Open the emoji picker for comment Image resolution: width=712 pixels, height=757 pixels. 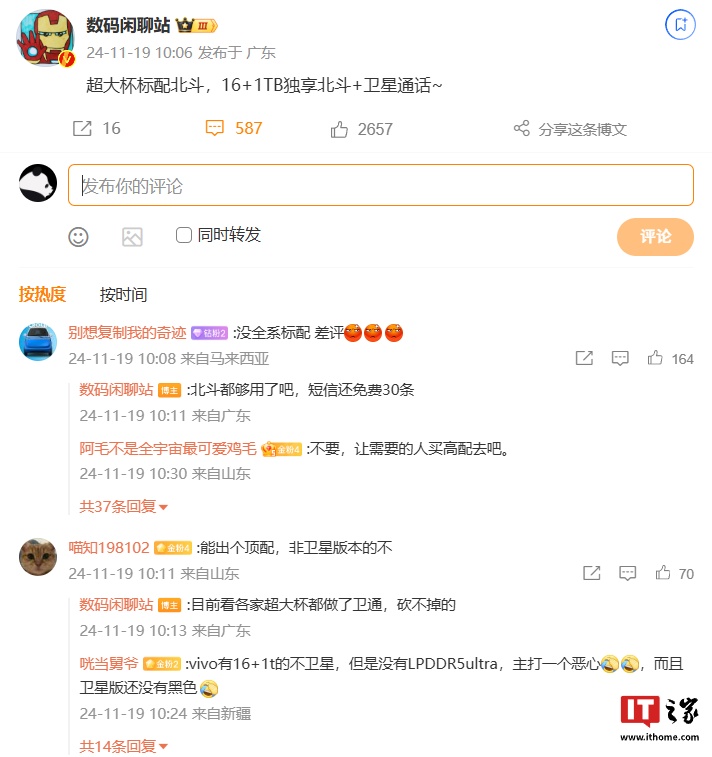[78, 236]
